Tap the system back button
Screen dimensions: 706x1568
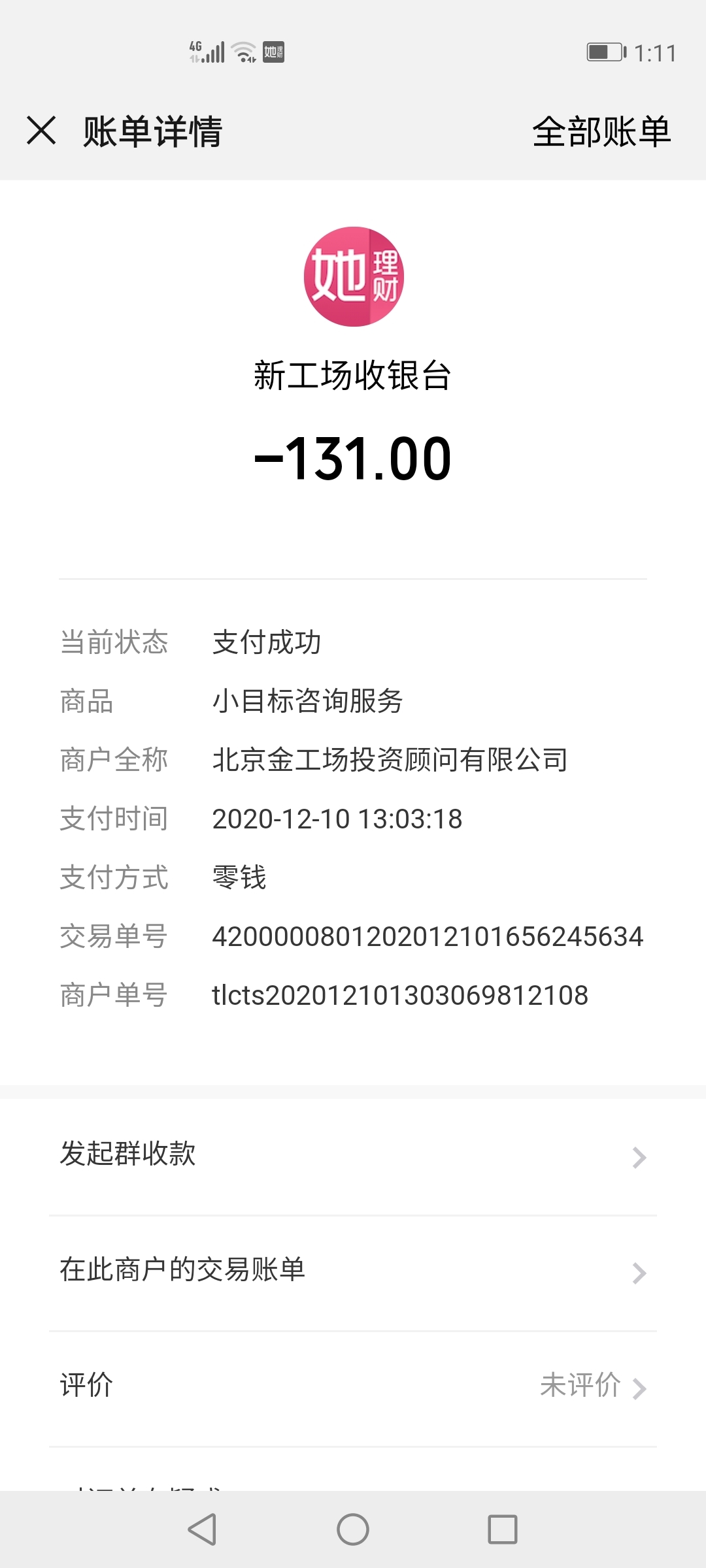[202, 1529]
